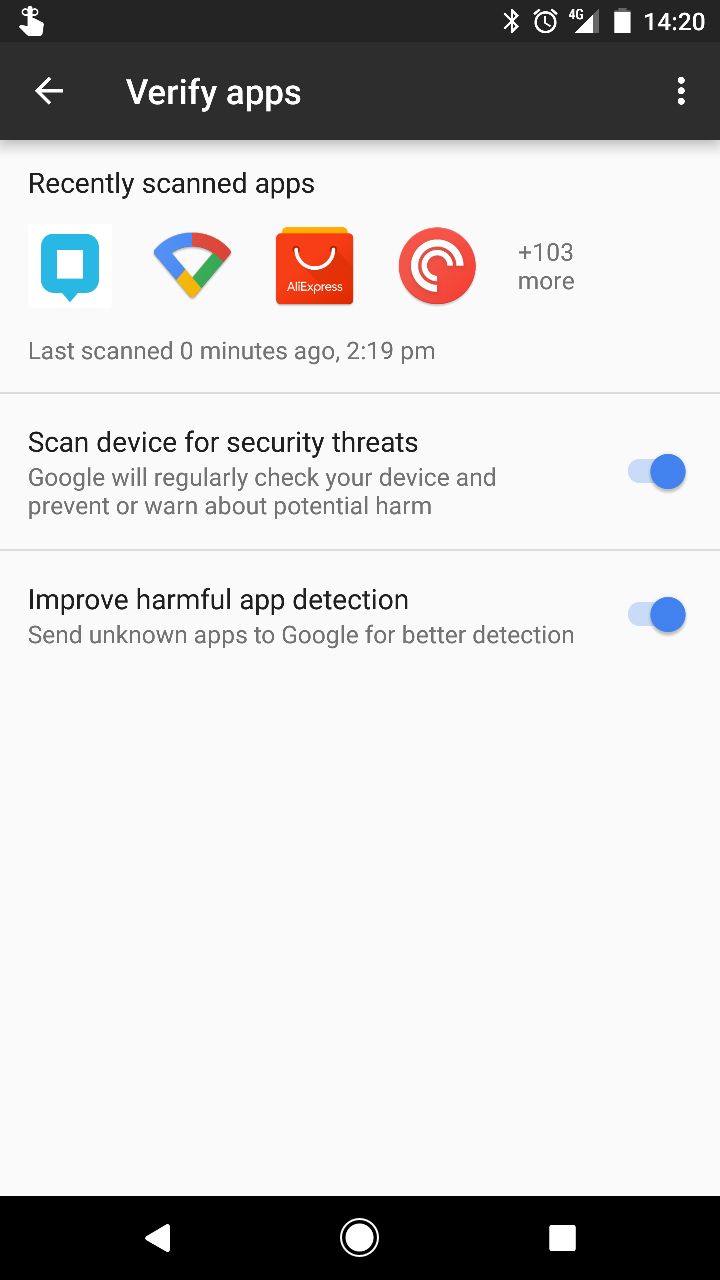Tap the +103 more scanned apps

[x=546, y=266]
